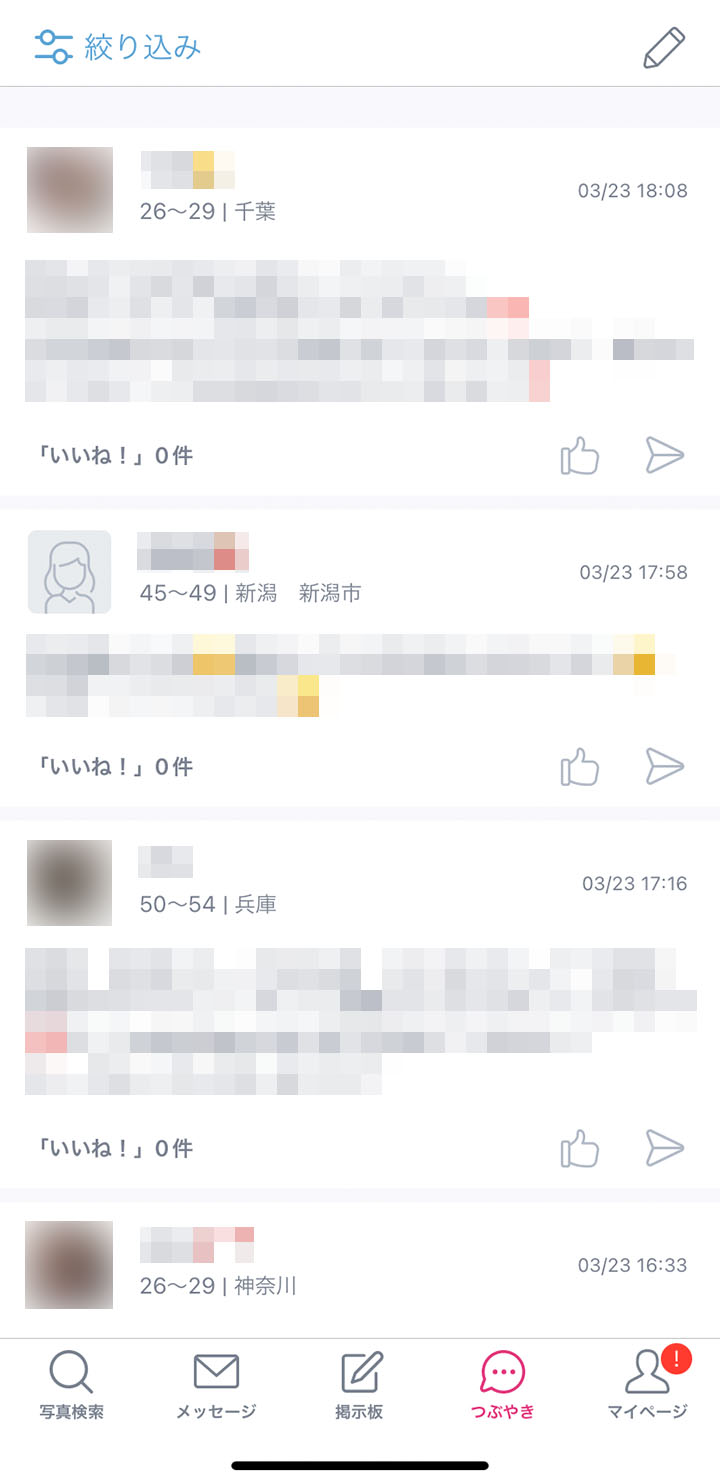Switch to the 掲示板 tab

pyautogui.click(x=360, y=1384)
